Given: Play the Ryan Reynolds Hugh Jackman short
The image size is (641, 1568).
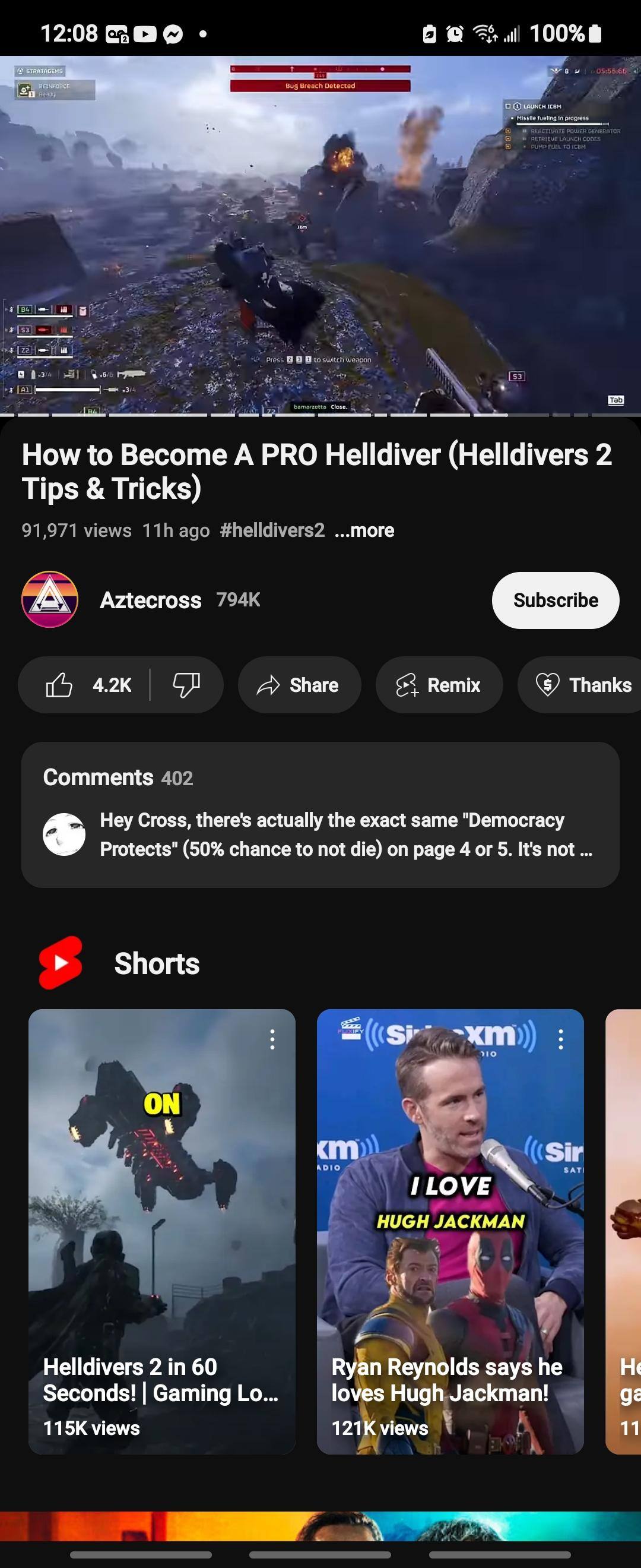Looking at the screenshot, I should tap(450, 1229).
